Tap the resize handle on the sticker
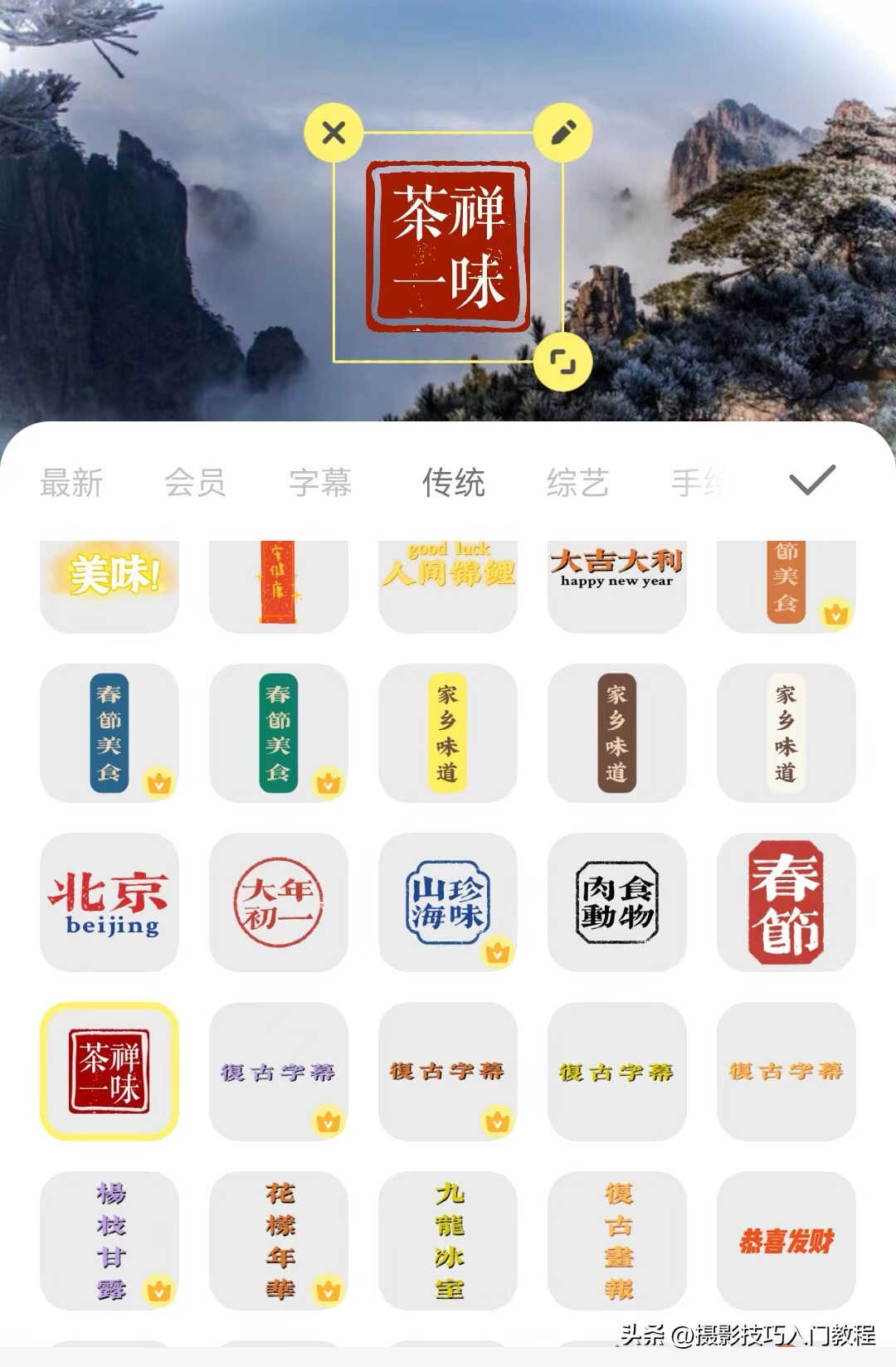The height and width of the screenshot is (1367, 896). tap(562, 361)
